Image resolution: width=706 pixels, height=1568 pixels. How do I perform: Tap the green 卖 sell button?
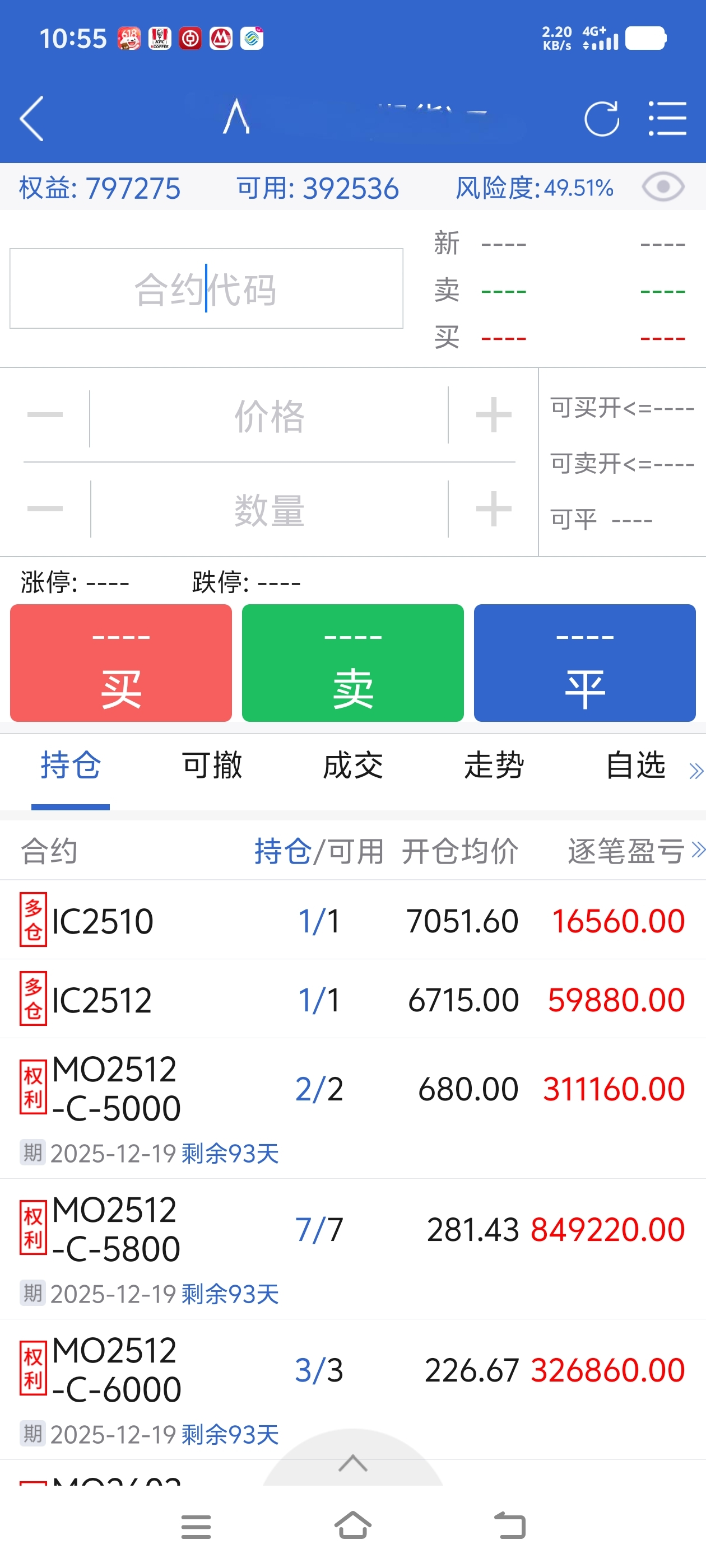point(352,663)
